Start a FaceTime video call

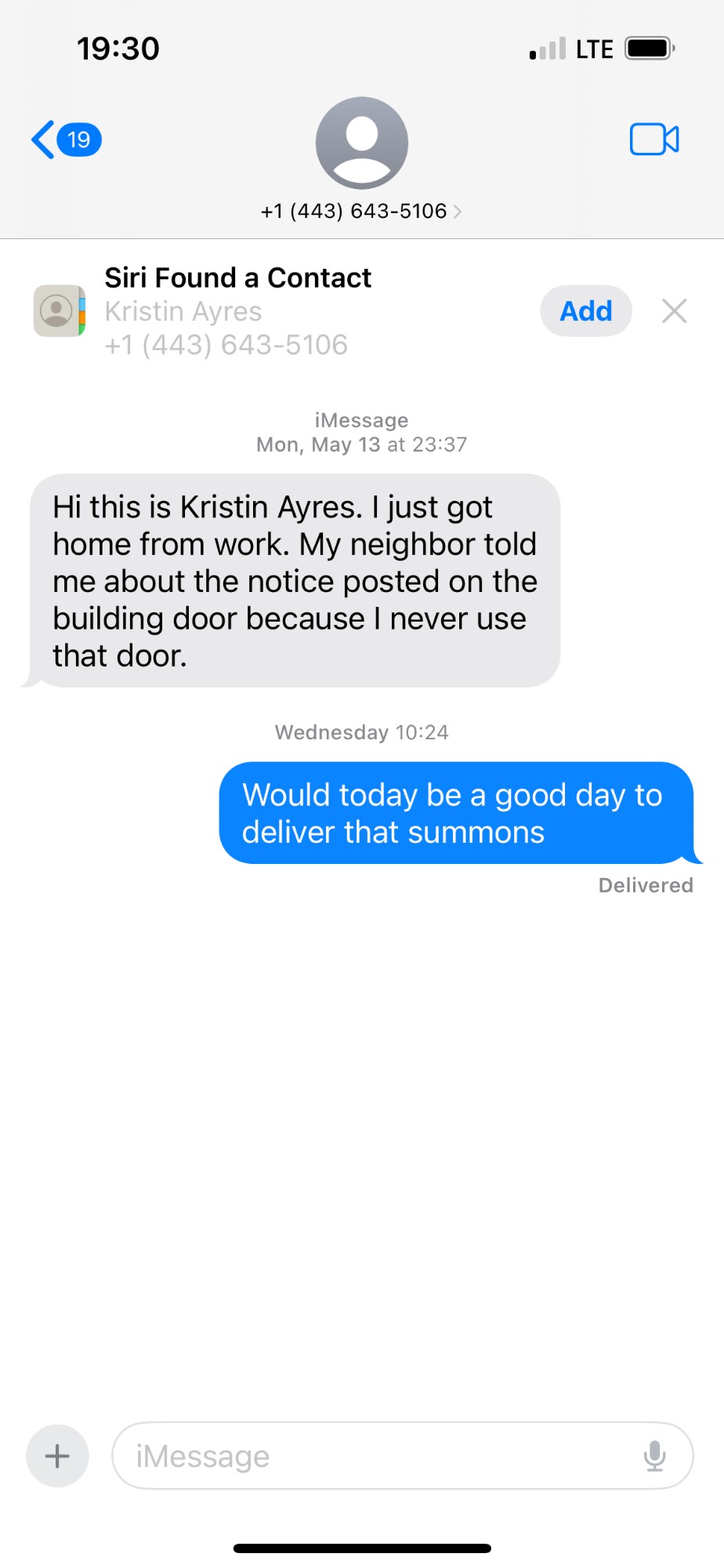pyautogui.click(x=653, y=140)
